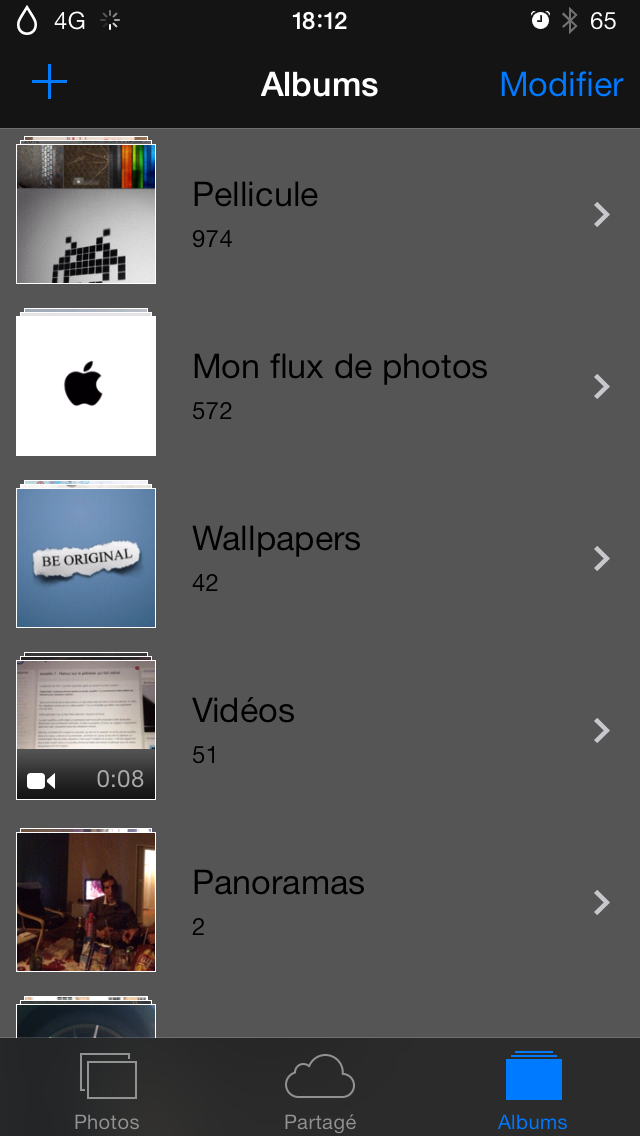Switch to the Partagé tab
The height and width of the screenshot is (1136, 640).
pos(320,1090)
